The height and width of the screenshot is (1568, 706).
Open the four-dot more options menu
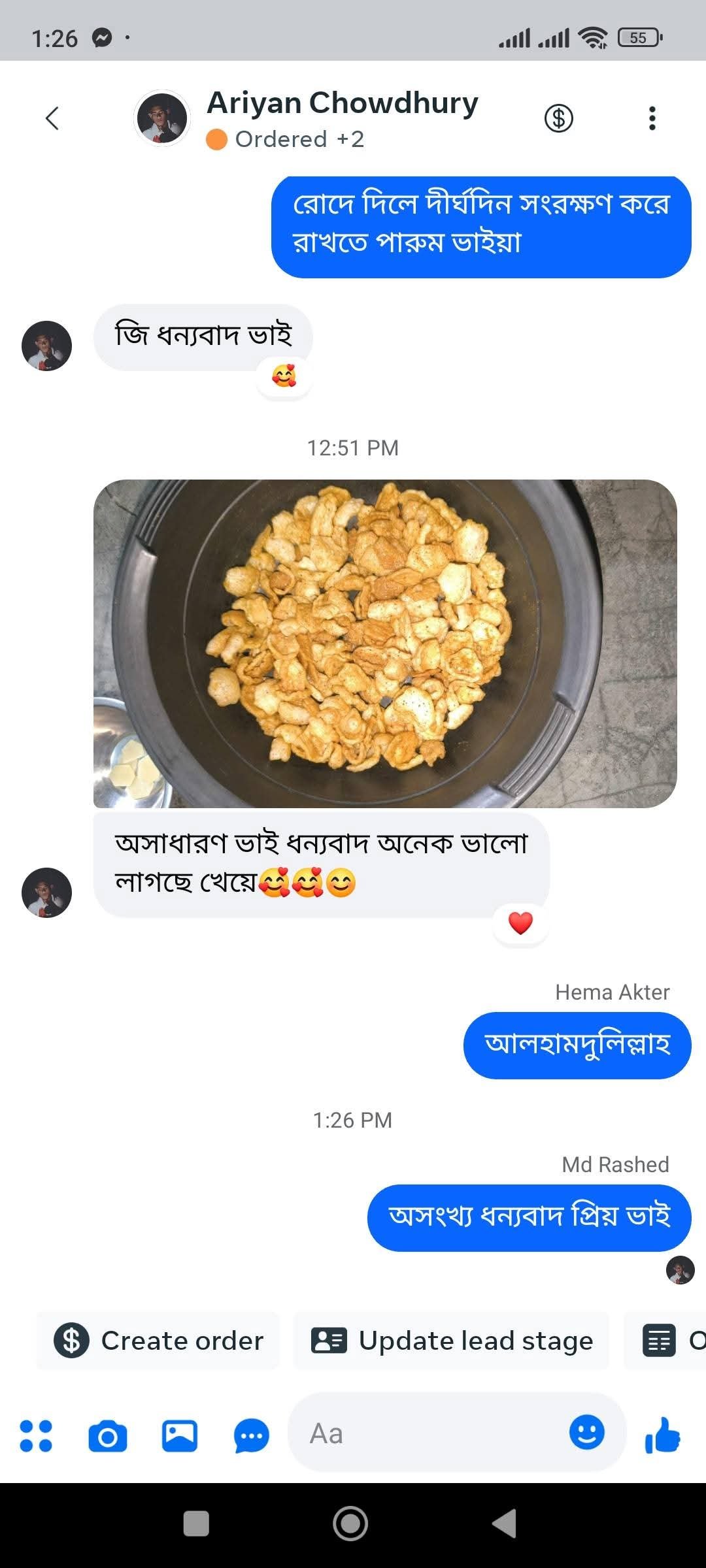(x=36, y=1435)
